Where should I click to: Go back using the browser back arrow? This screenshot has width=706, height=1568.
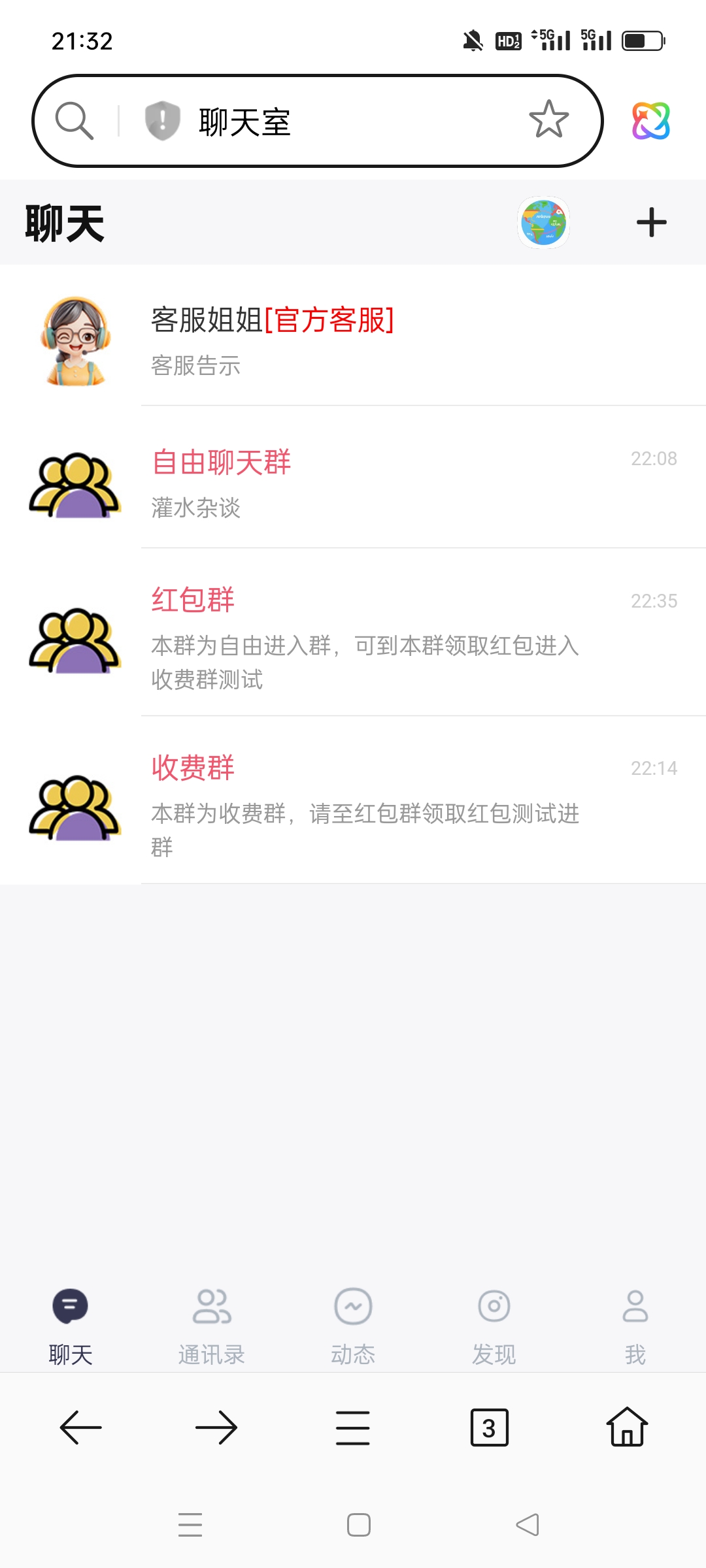80,1428
